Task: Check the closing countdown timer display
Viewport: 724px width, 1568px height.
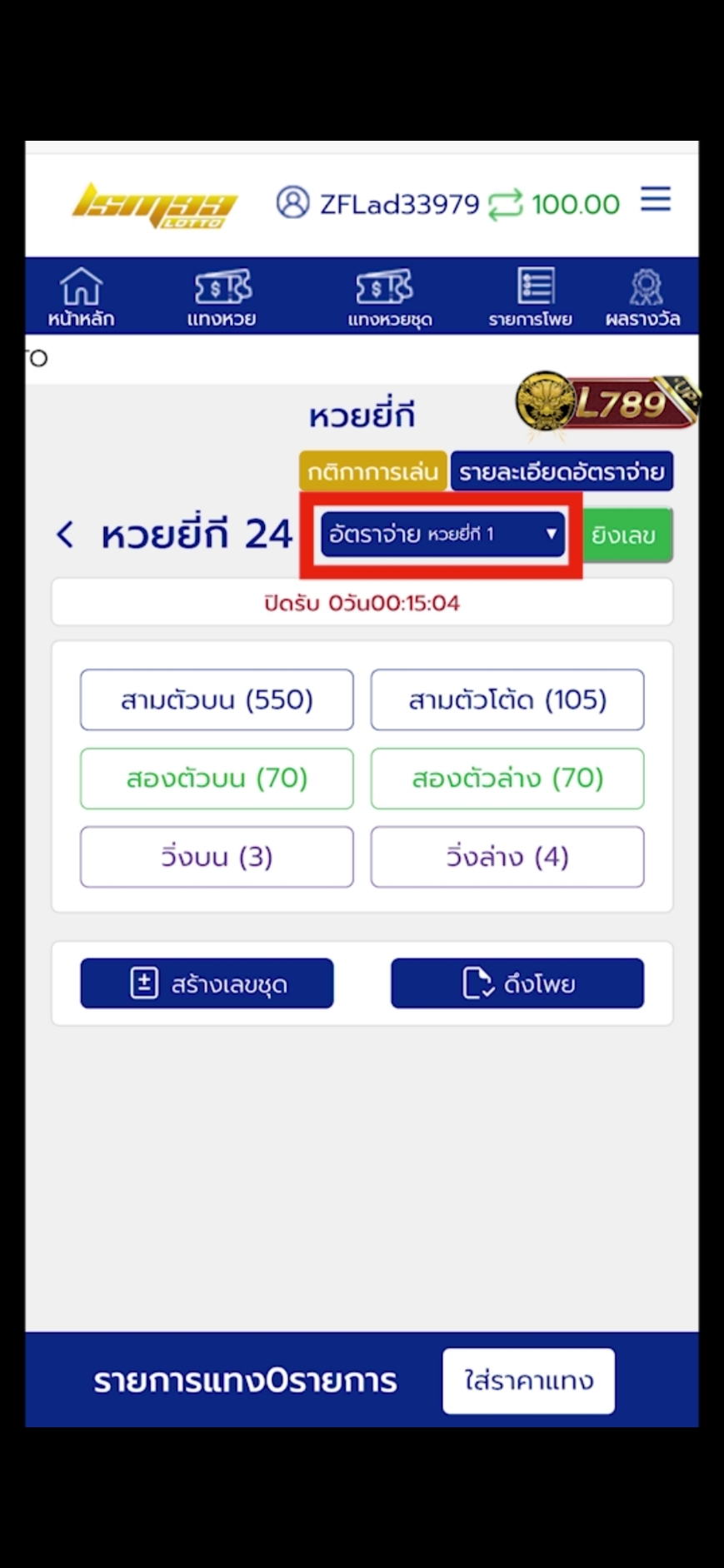Action: [362, 602]
